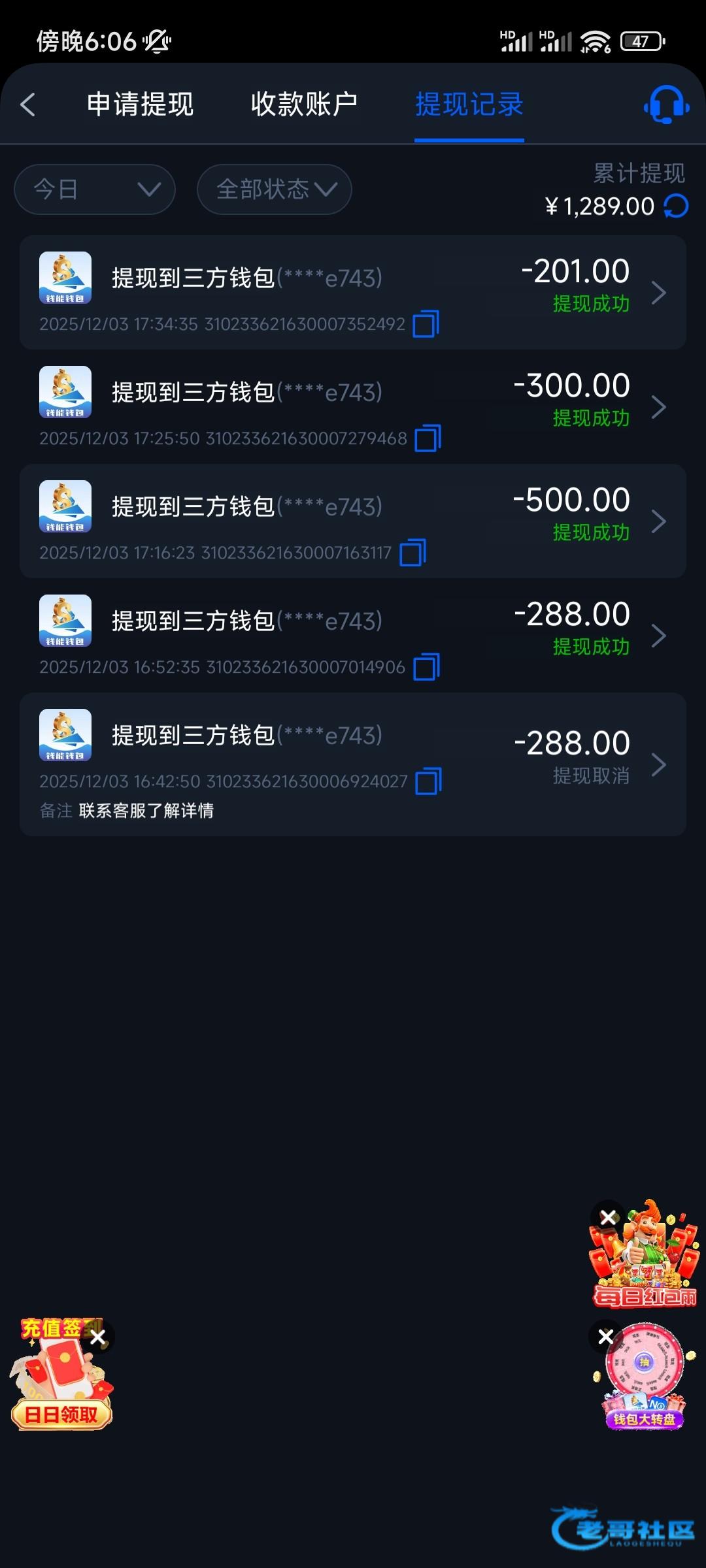Viewport: 706px width, 1568px height.
Task: Copy order number ending 6924027
Action: [428, 781]
